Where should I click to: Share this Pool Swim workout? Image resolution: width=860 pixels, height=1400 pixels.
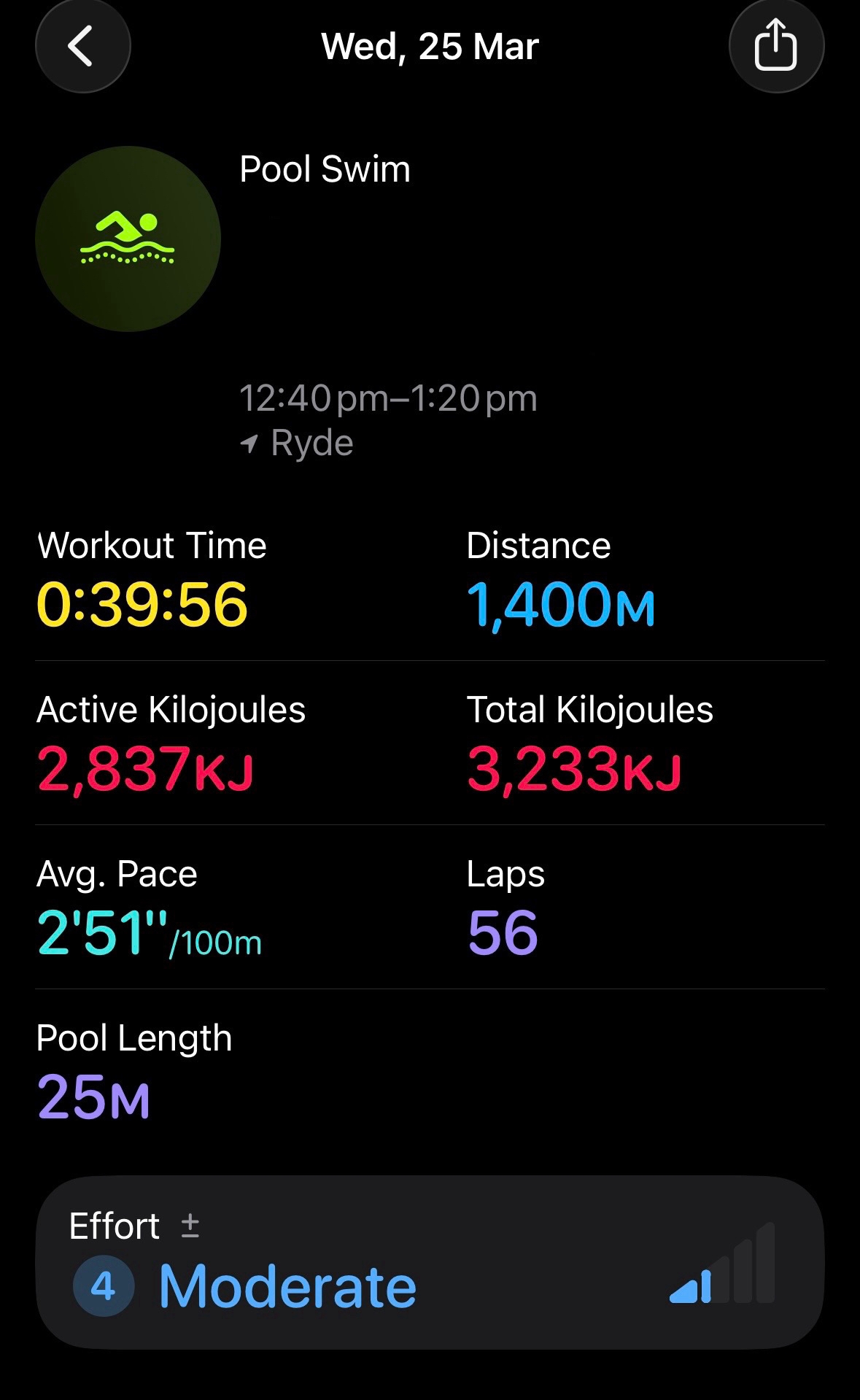pyautogui.click(x=775, y=46)
